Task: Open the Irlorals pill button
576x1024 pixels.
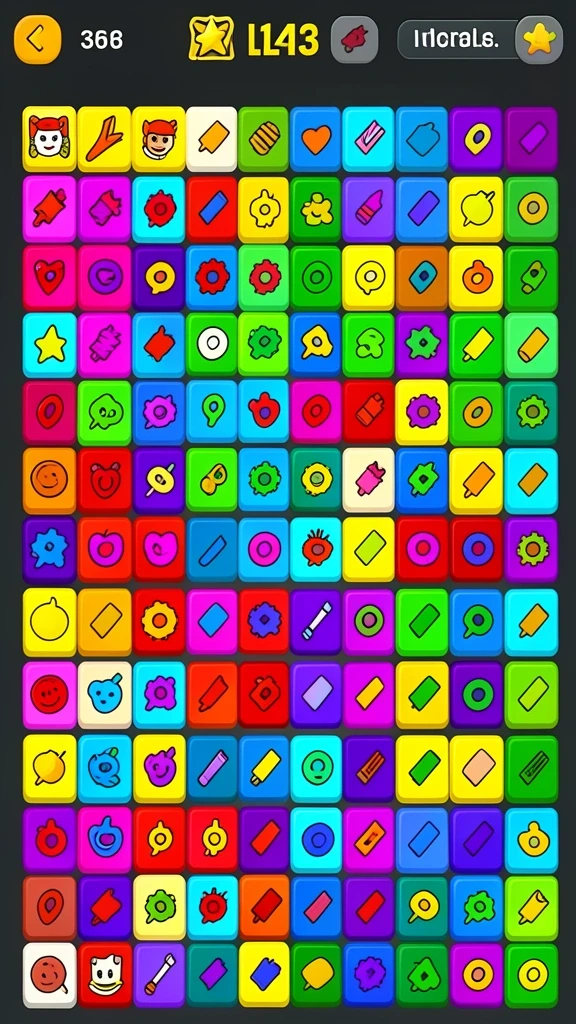Action: coord(457,40)
